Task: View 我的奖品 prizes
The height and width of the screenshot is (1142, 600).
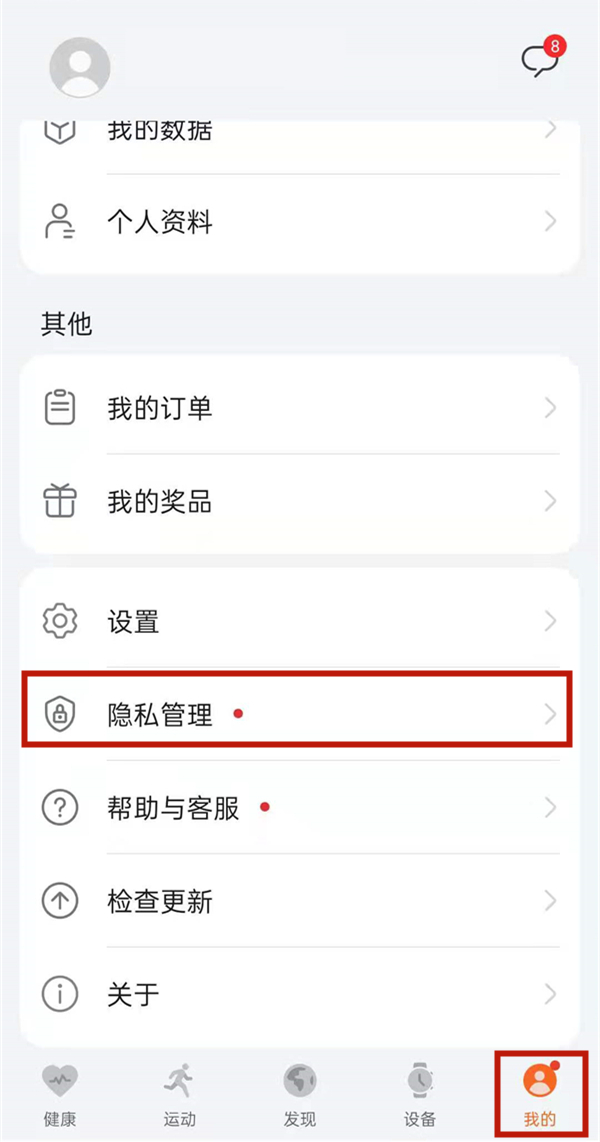Action: [x=300, y=500]
